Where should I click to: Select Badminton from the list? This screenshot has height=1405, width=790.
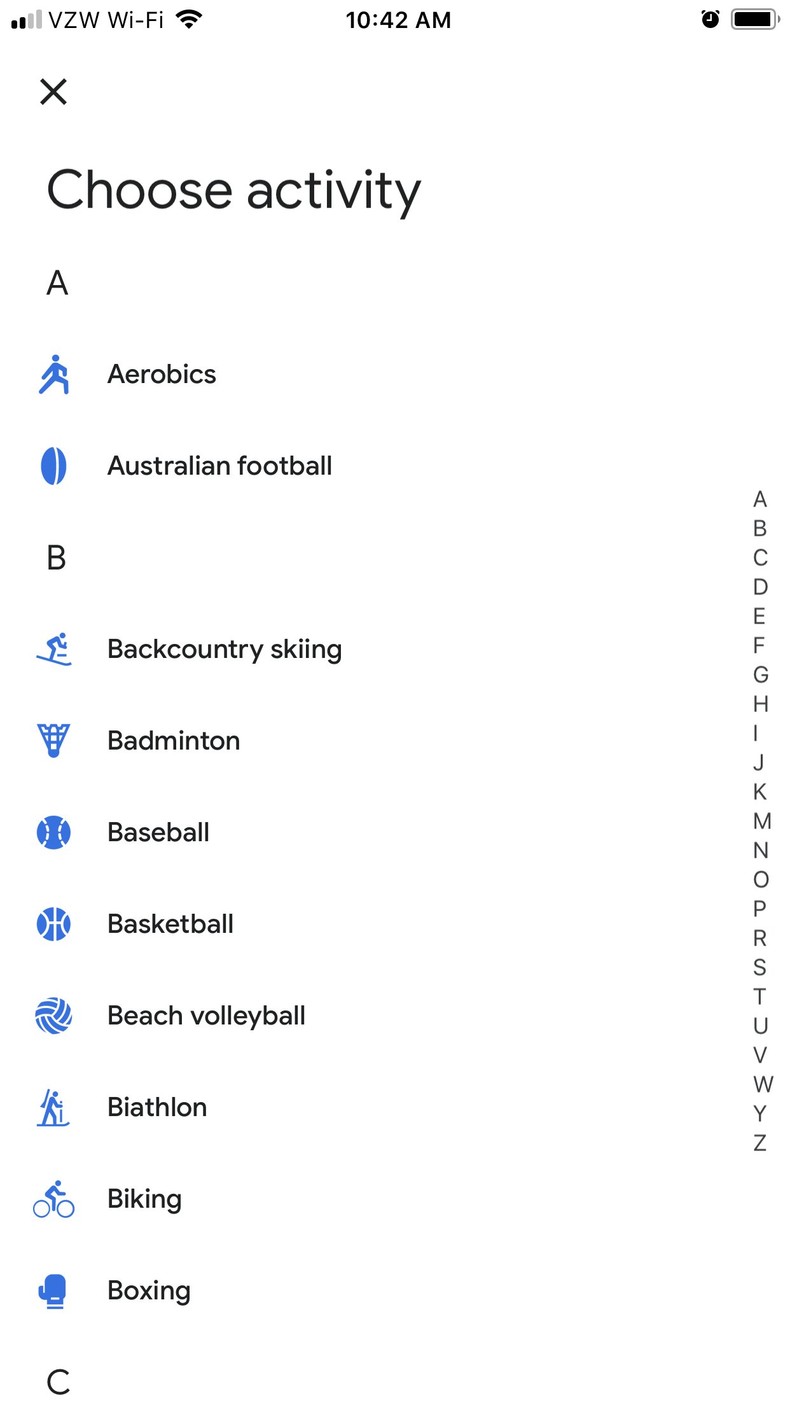click(173, 741)
